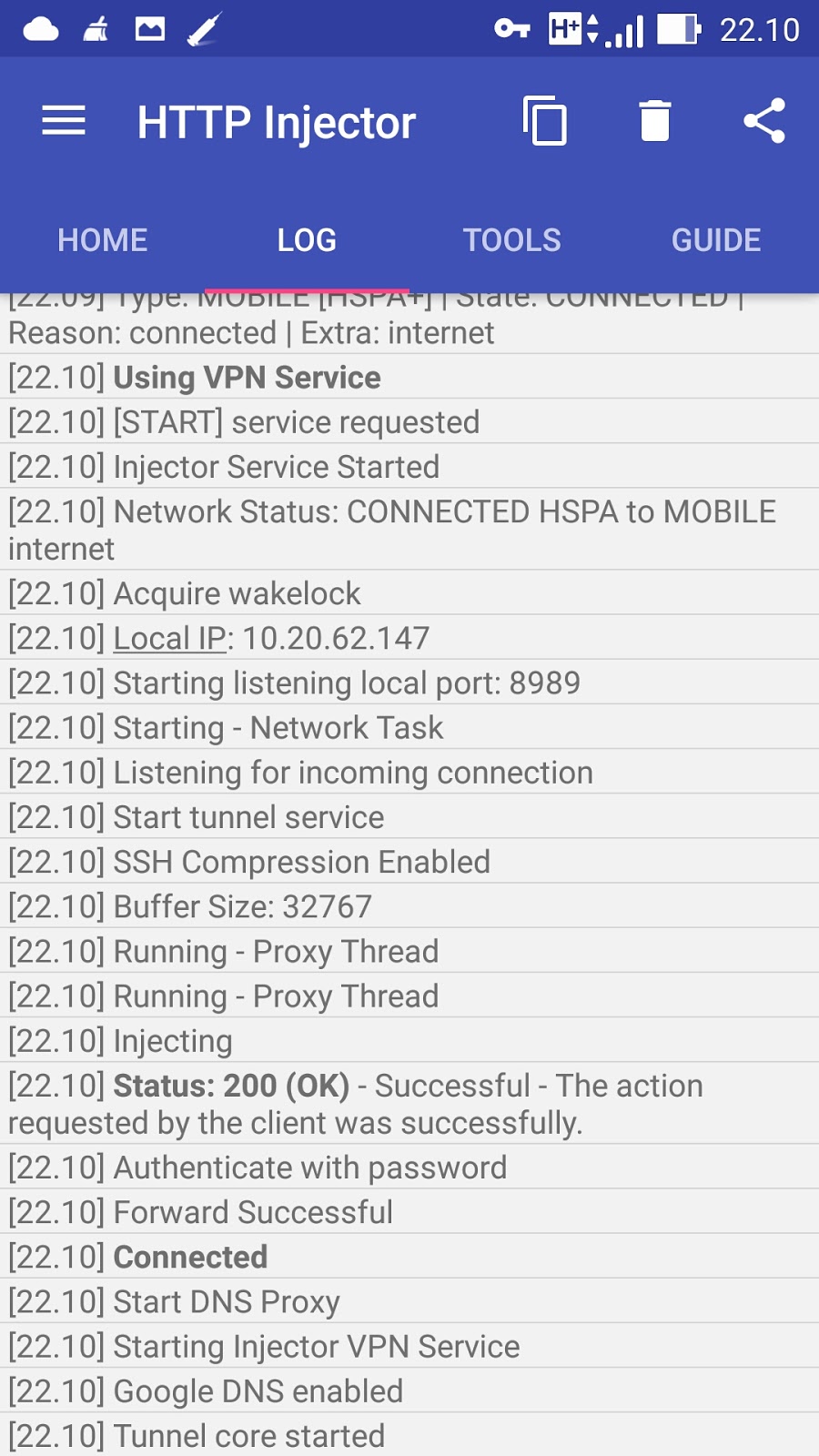
Task: Go to the TOOLS tab
Action: tap(511, 240)
